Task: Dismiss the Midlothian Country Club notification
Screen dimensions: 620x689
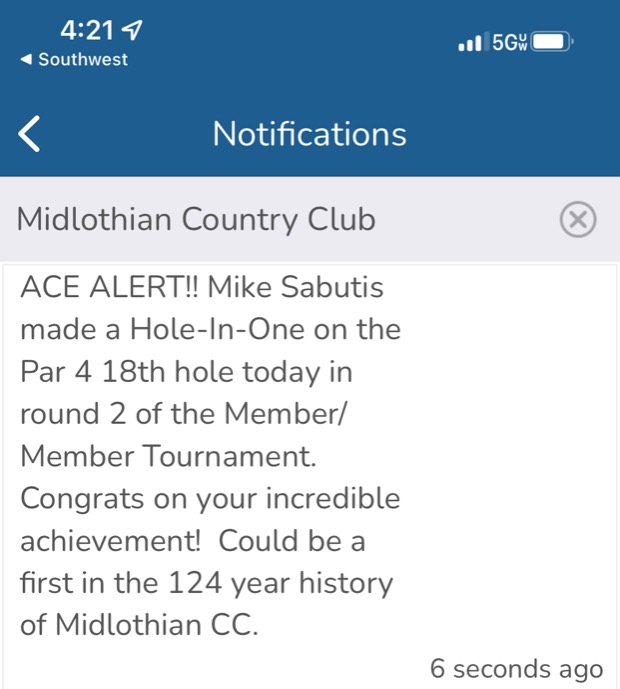Action: [x=577, y=220]
